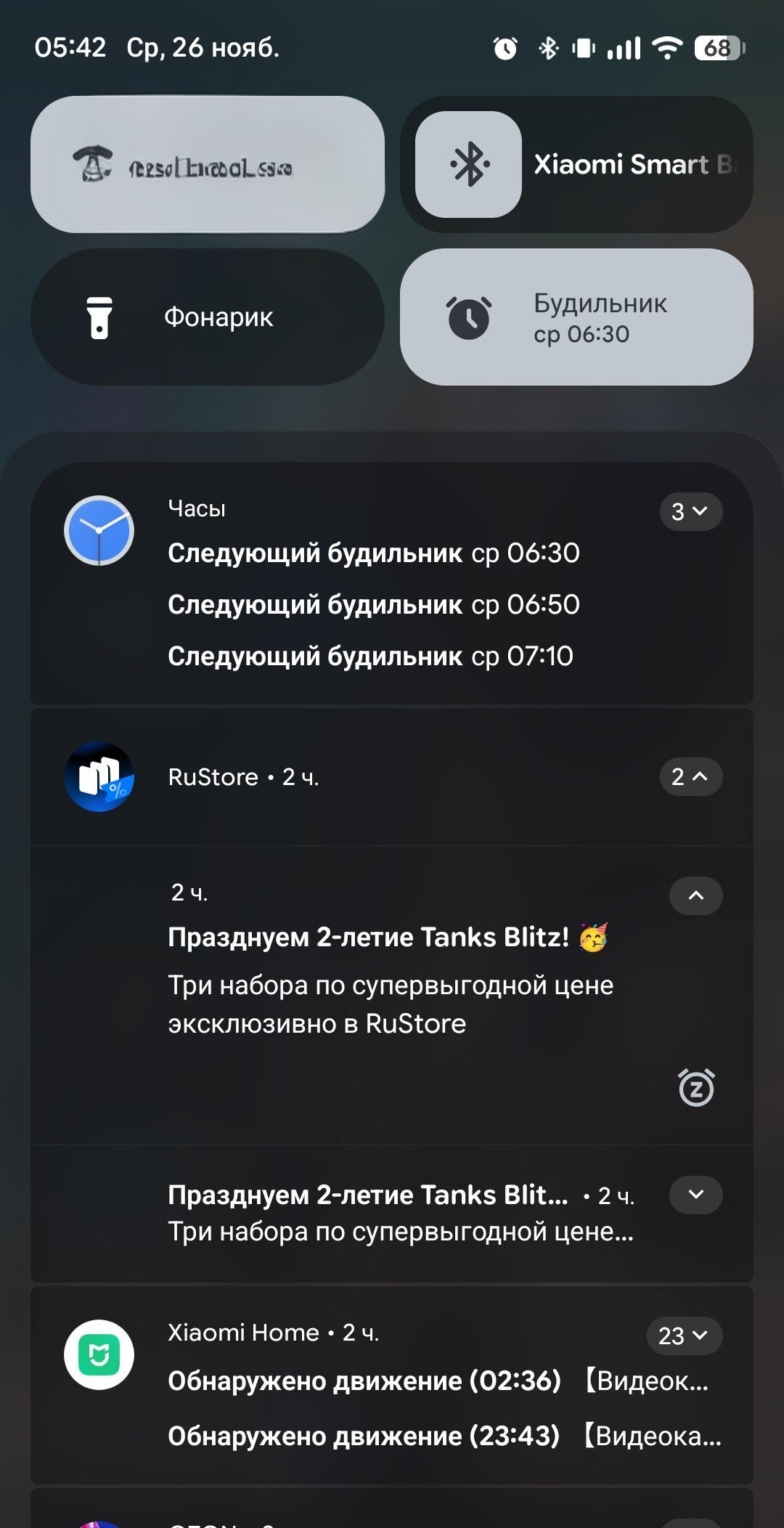Open the Будильник ср 06:30 tile
784x1528 pixels.
point(576,317)
